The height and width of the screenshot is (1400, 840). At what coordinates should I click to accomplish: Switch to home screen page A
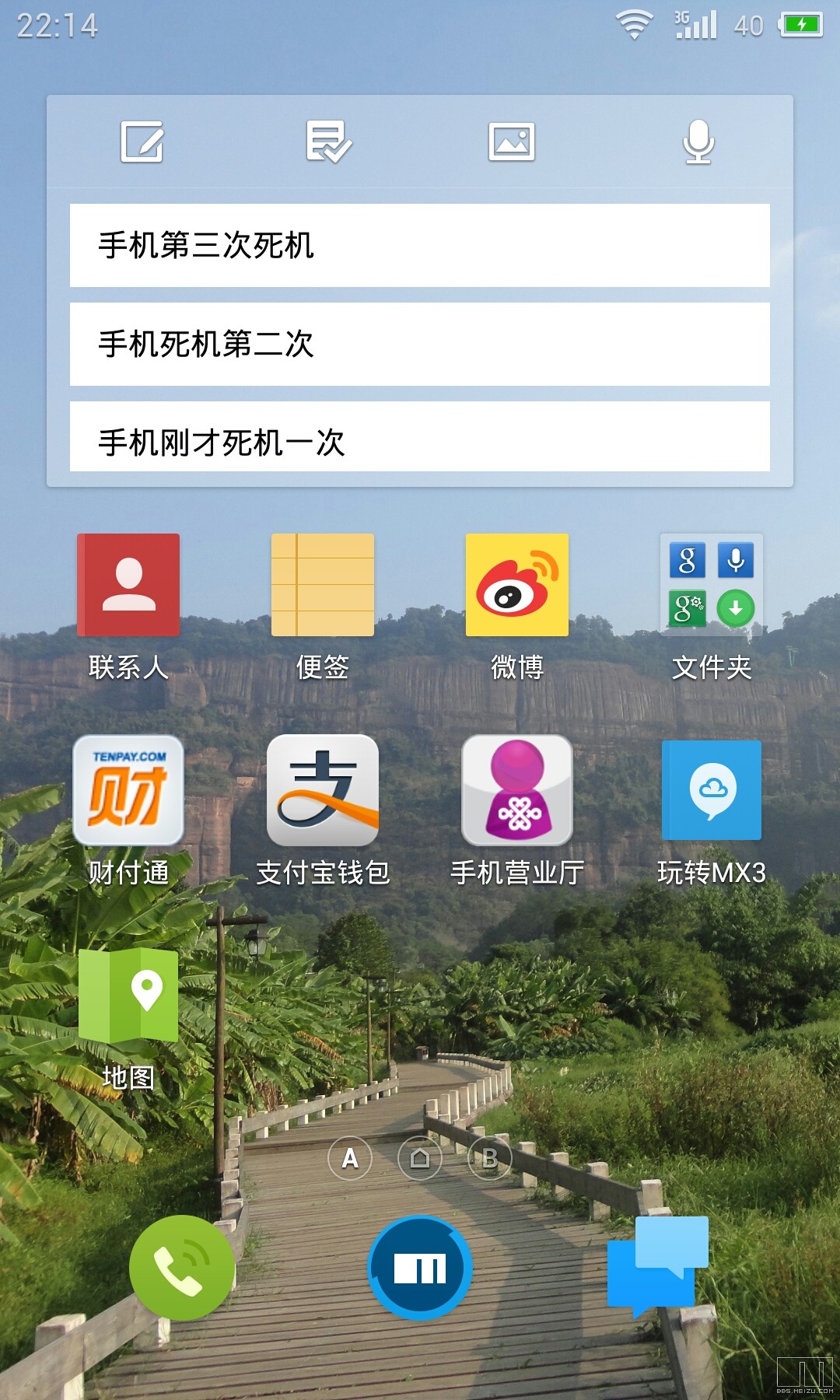click(350, 1159)
